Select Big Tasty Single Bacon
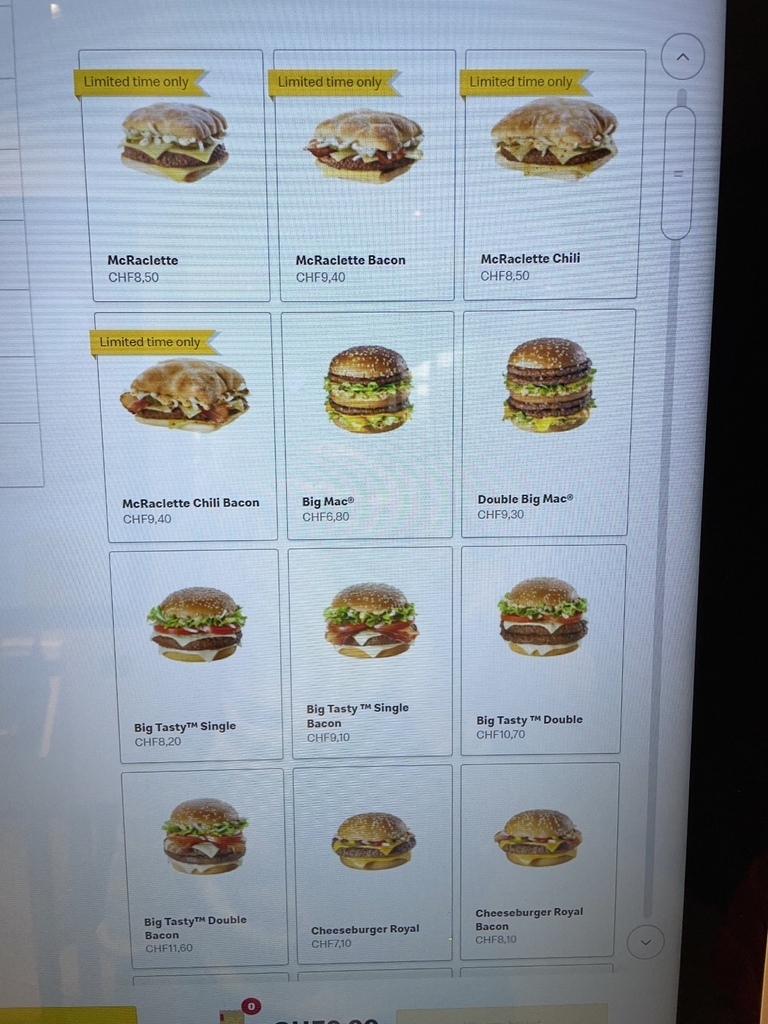Image resolution: width=768 pixels, height=1024 pixels. pyautogui.click(x=370, y=652)
